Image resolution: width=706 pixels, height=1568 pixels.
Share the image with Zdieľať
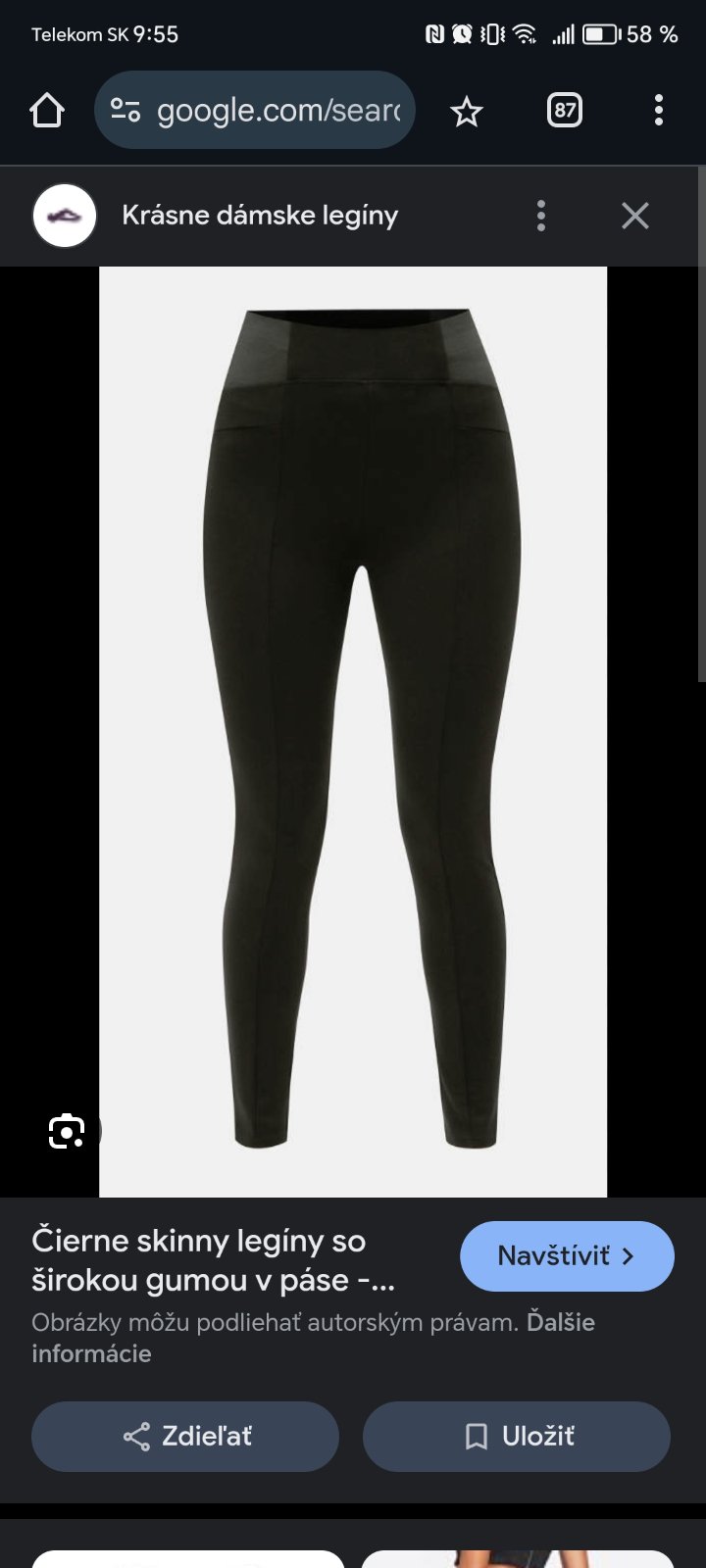pos(185,1437)
